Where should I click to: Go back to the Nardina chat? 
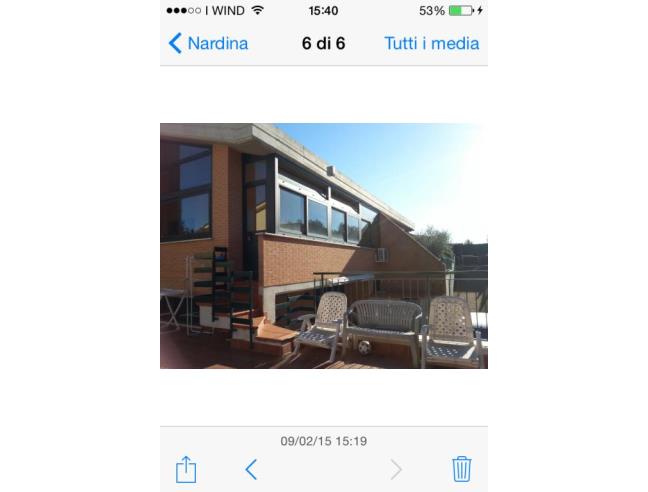tap(208, 43)
